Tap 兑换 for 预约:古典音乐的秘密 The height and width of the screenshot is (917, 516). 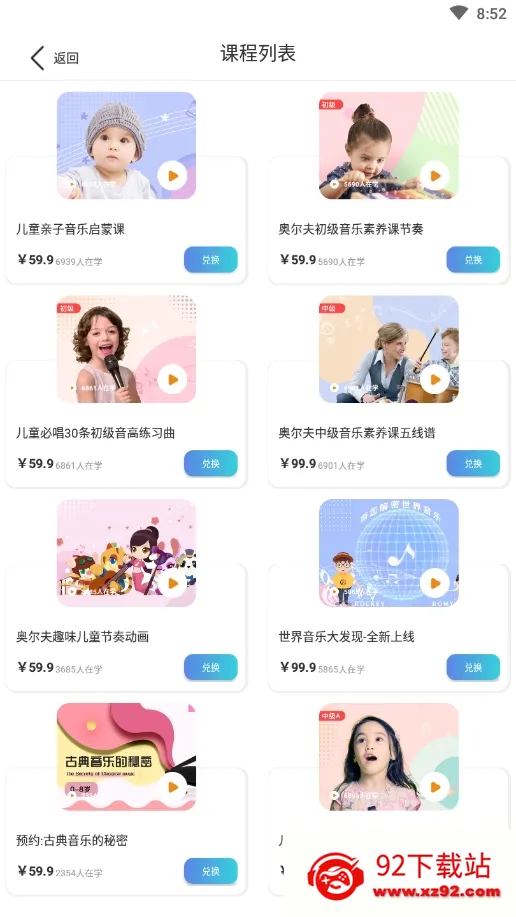click(211, 871)
